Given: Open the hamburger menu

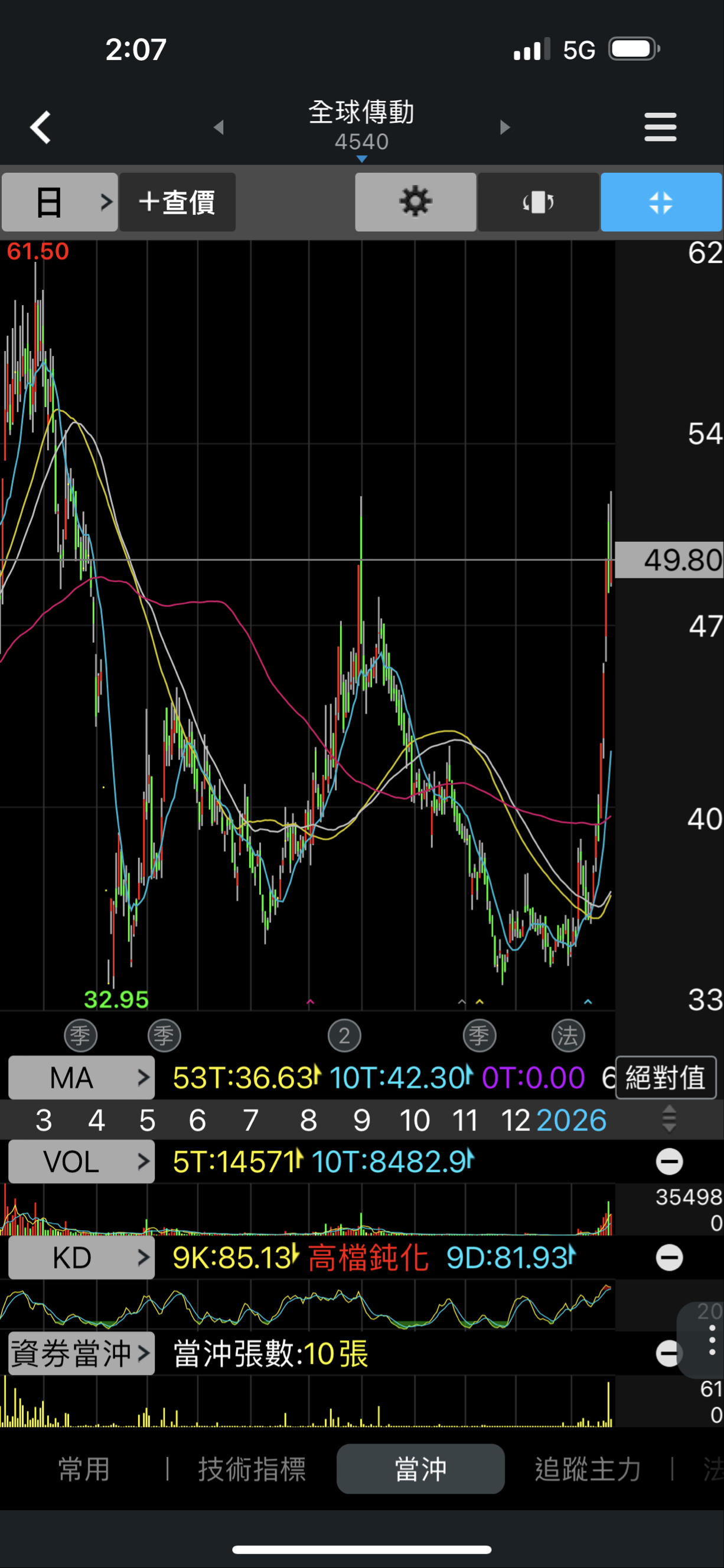Looking at the screenshot, I should tap(660, 127).
